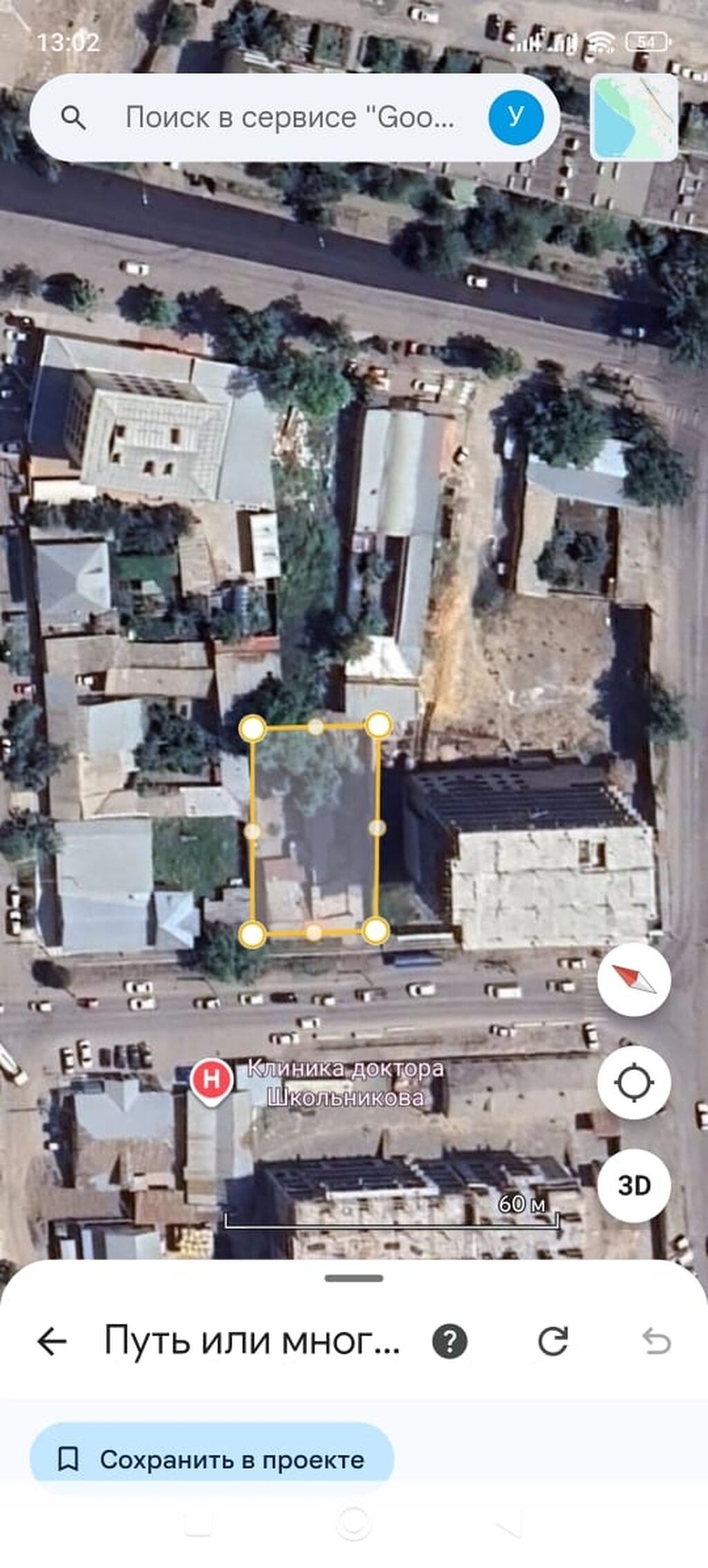Open the map style thumbnail

(x=634, y=118)
